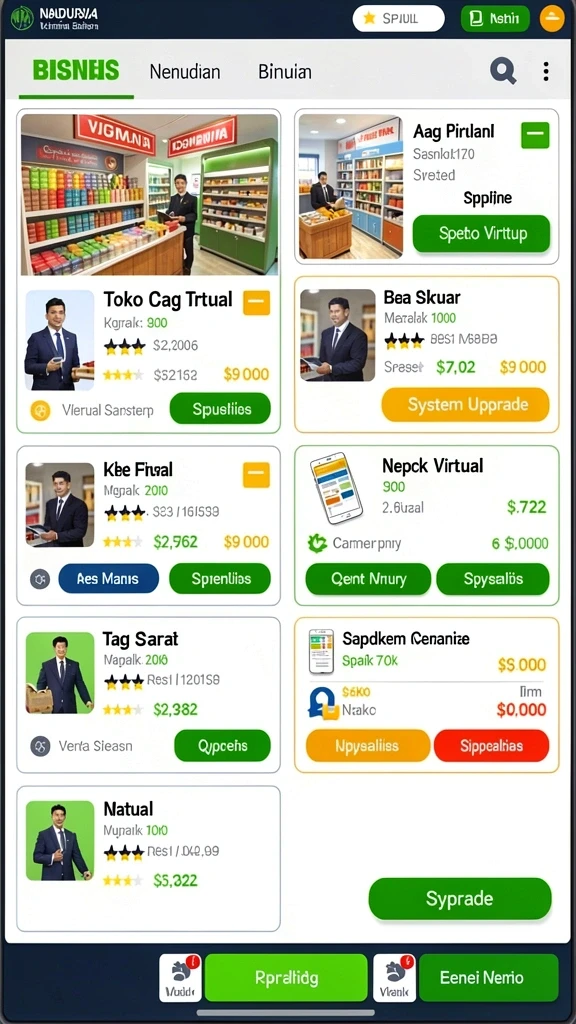576x1024 pixels.
Task: Tap the Speto Virtup button
Action: [x=481, y=234]
